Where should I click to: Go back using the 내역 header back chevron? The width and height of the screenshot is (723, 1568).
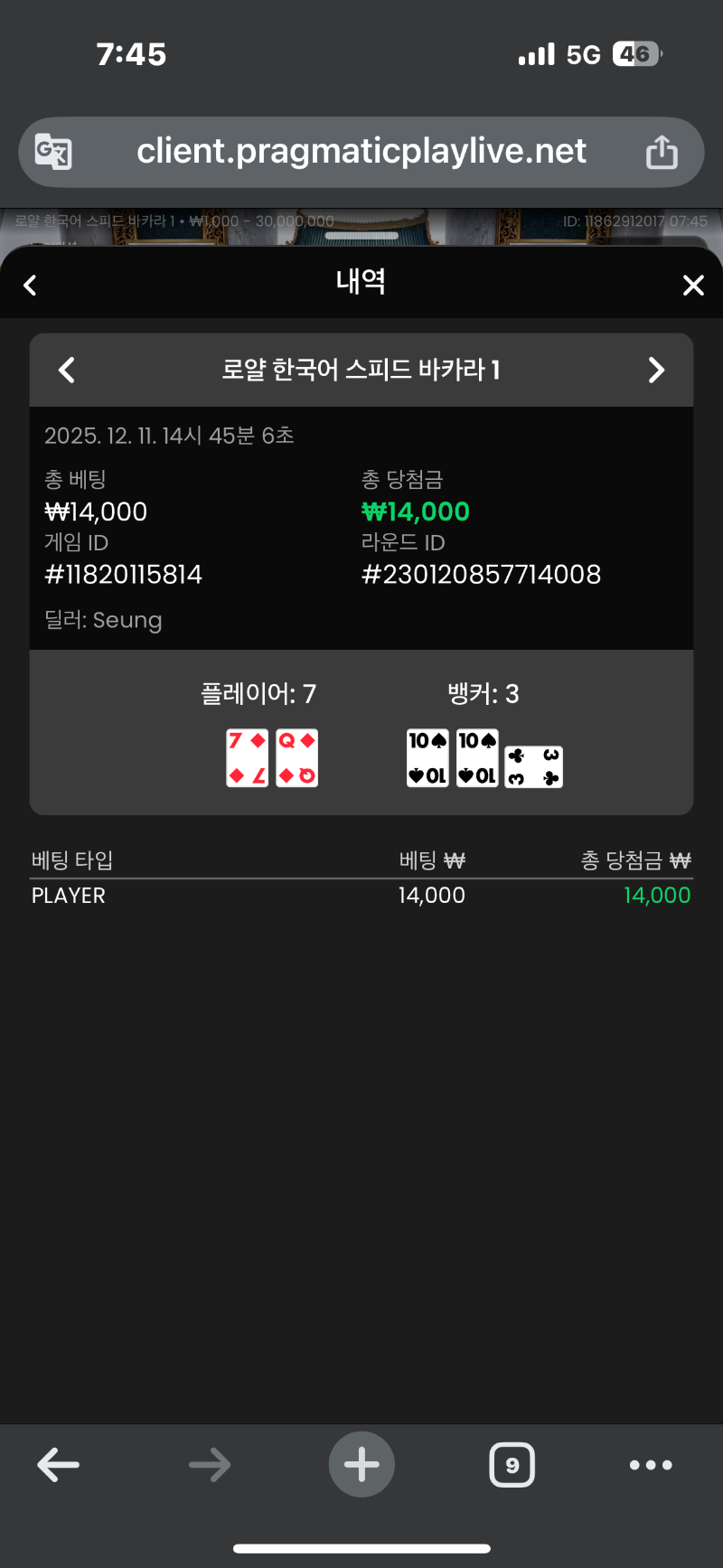pos(30,285)
